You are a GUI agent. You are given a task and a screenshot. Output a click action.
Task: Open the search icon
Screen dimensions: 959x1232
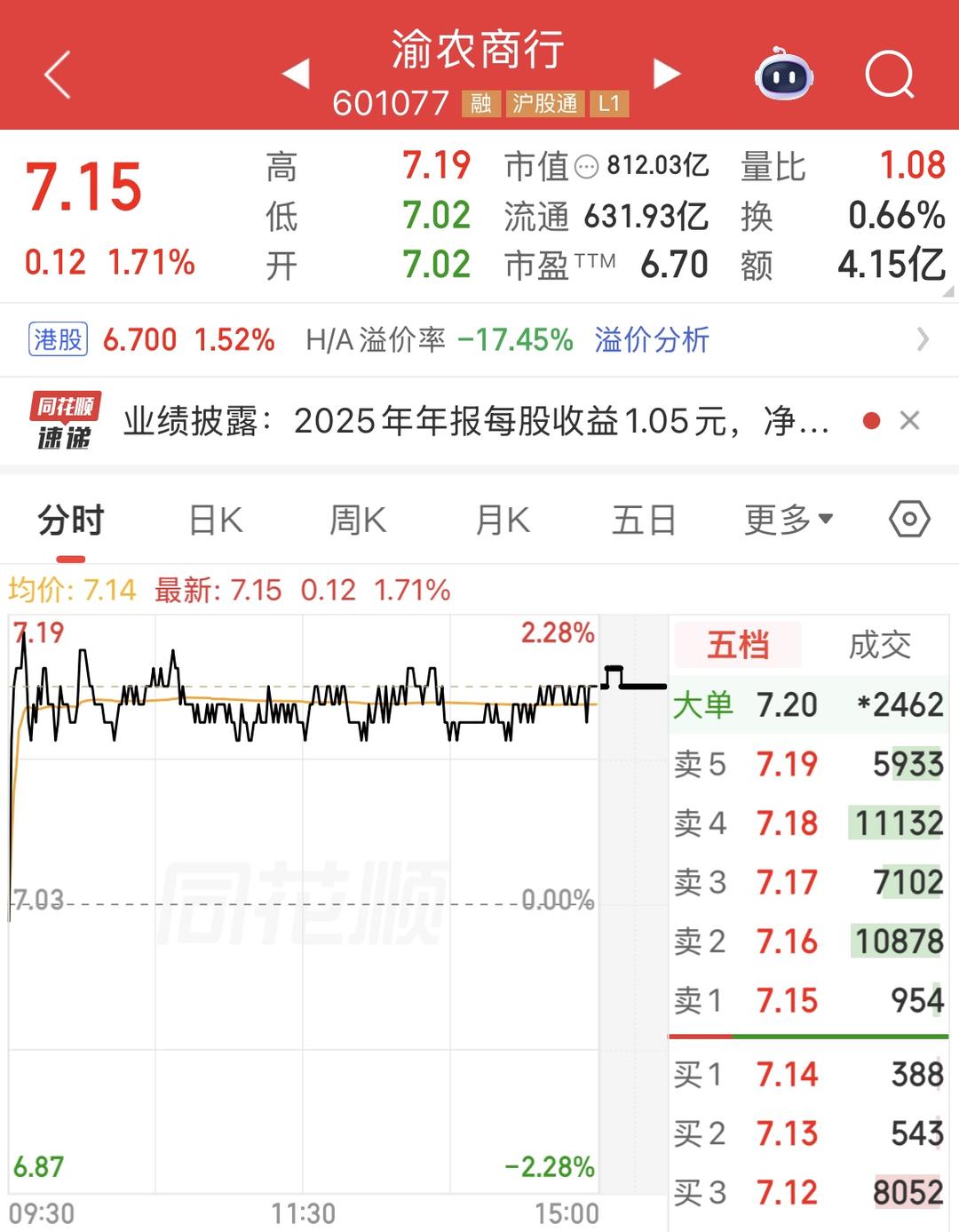[889, 76]
